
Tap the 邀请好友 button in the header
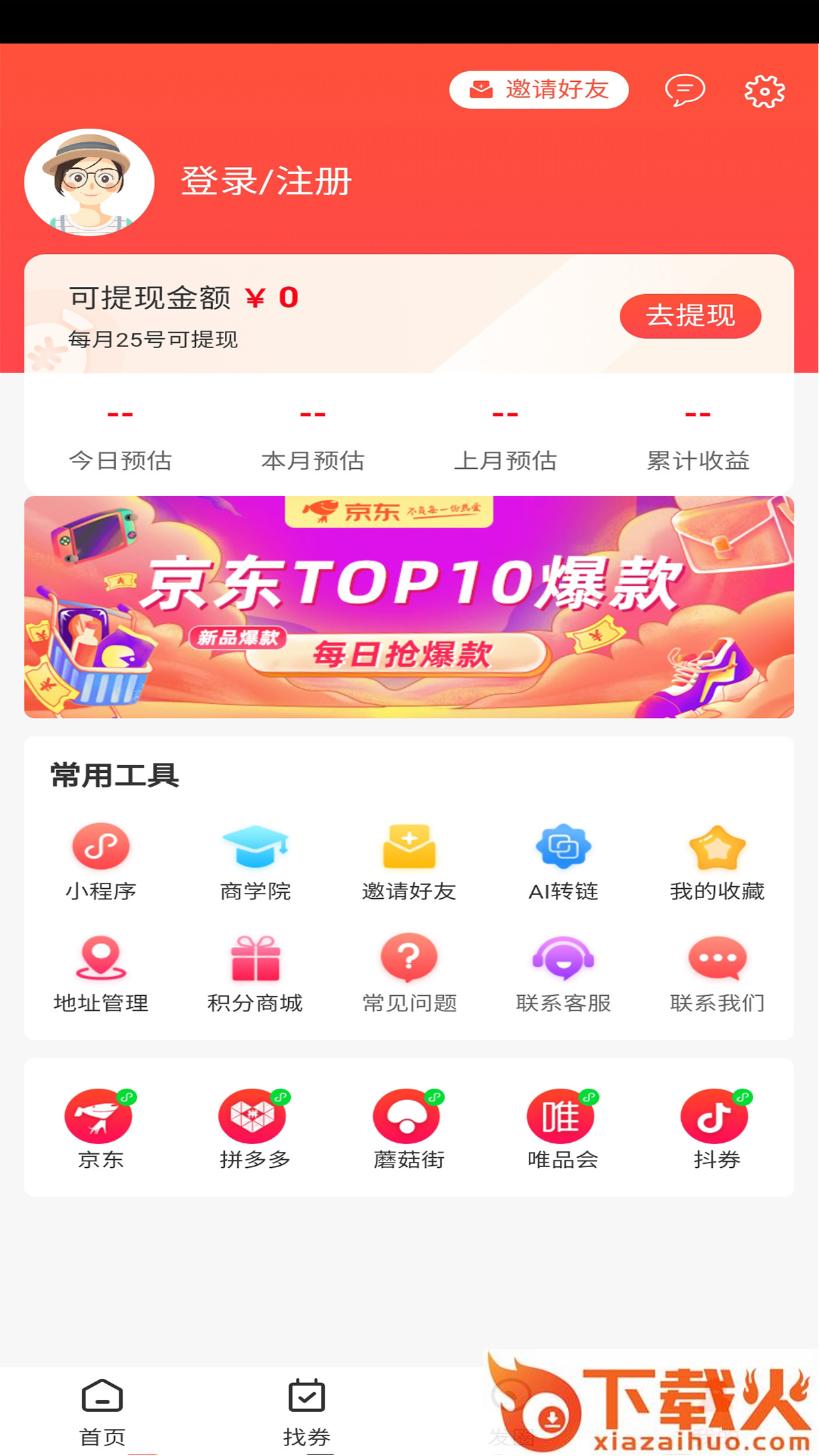coord(539,90)
